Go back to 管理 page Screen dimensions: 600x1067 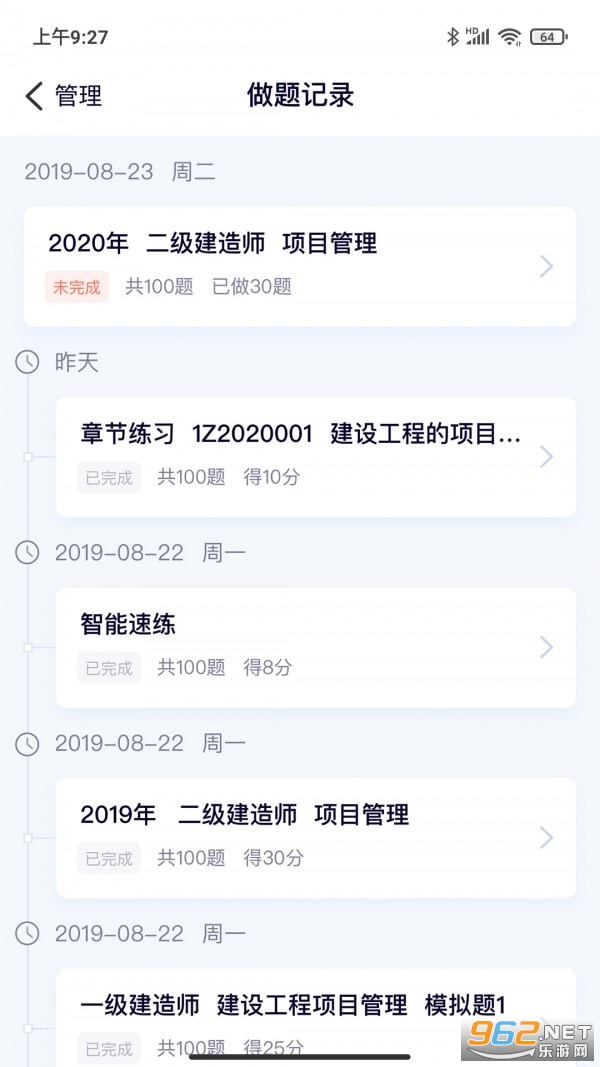tap(62, 96)
